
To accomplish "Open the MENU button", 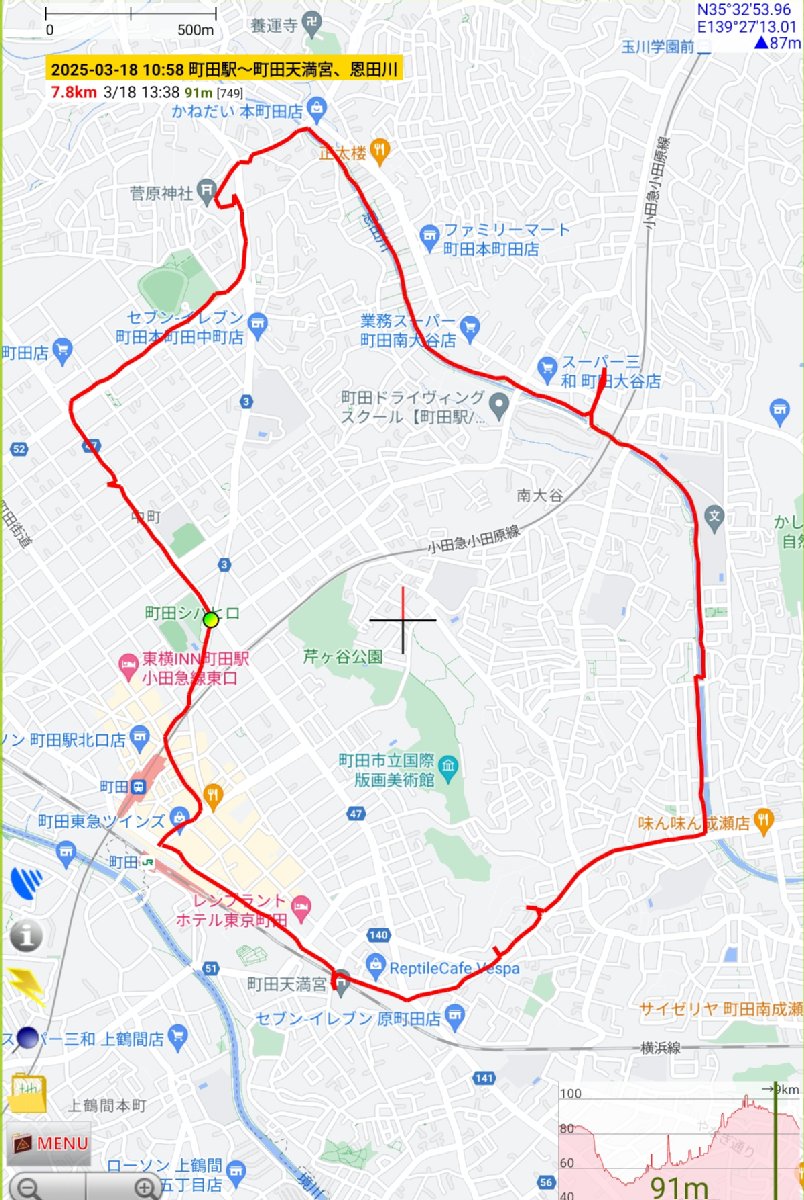I will tap(49, 1142).
